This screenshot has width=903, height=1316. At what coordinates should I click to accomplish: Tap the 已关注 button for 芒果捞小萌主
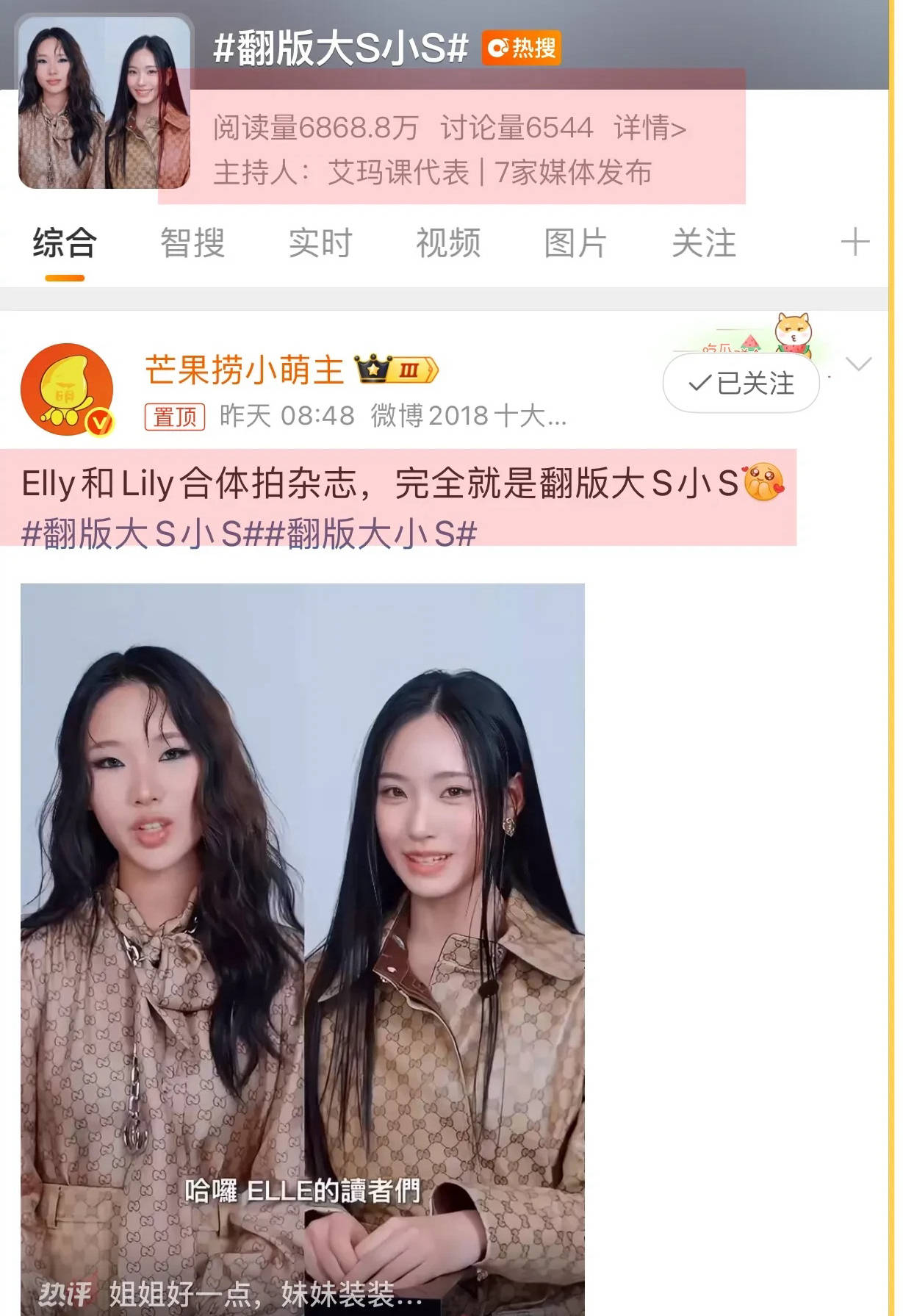[741, 384]
